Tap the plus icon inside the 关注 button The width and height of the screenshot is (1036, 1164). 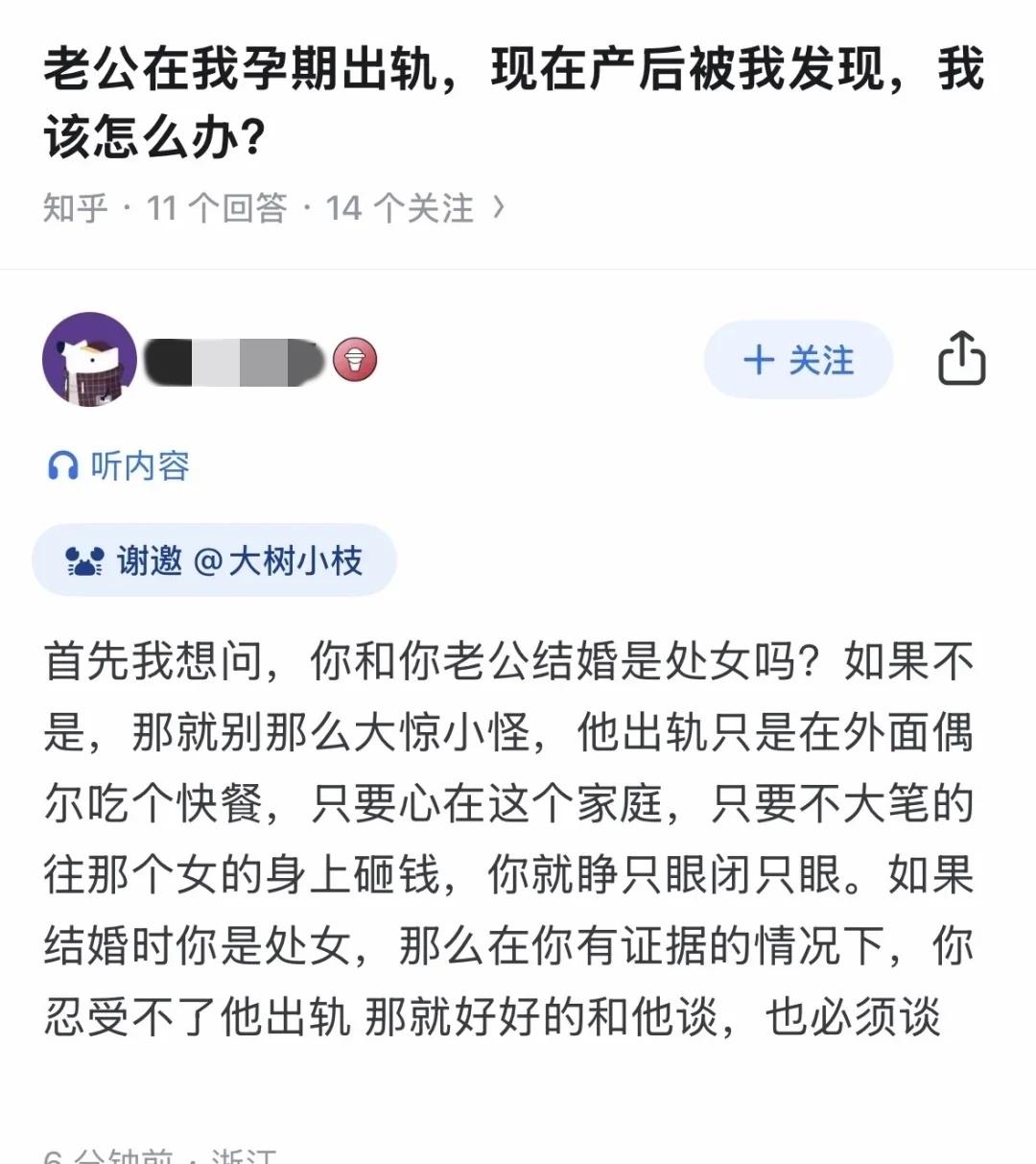758,360
